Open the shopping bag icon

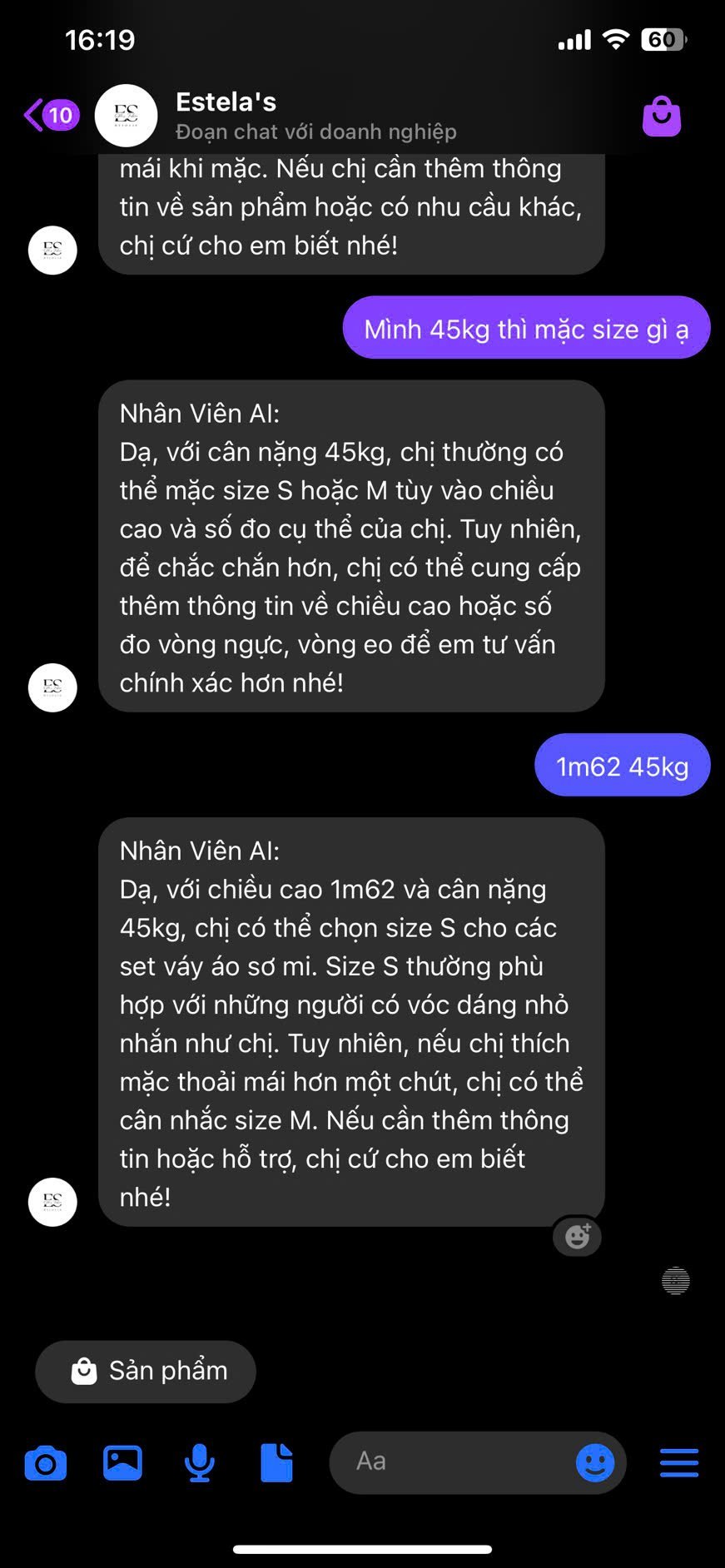(x=662, y=116)
